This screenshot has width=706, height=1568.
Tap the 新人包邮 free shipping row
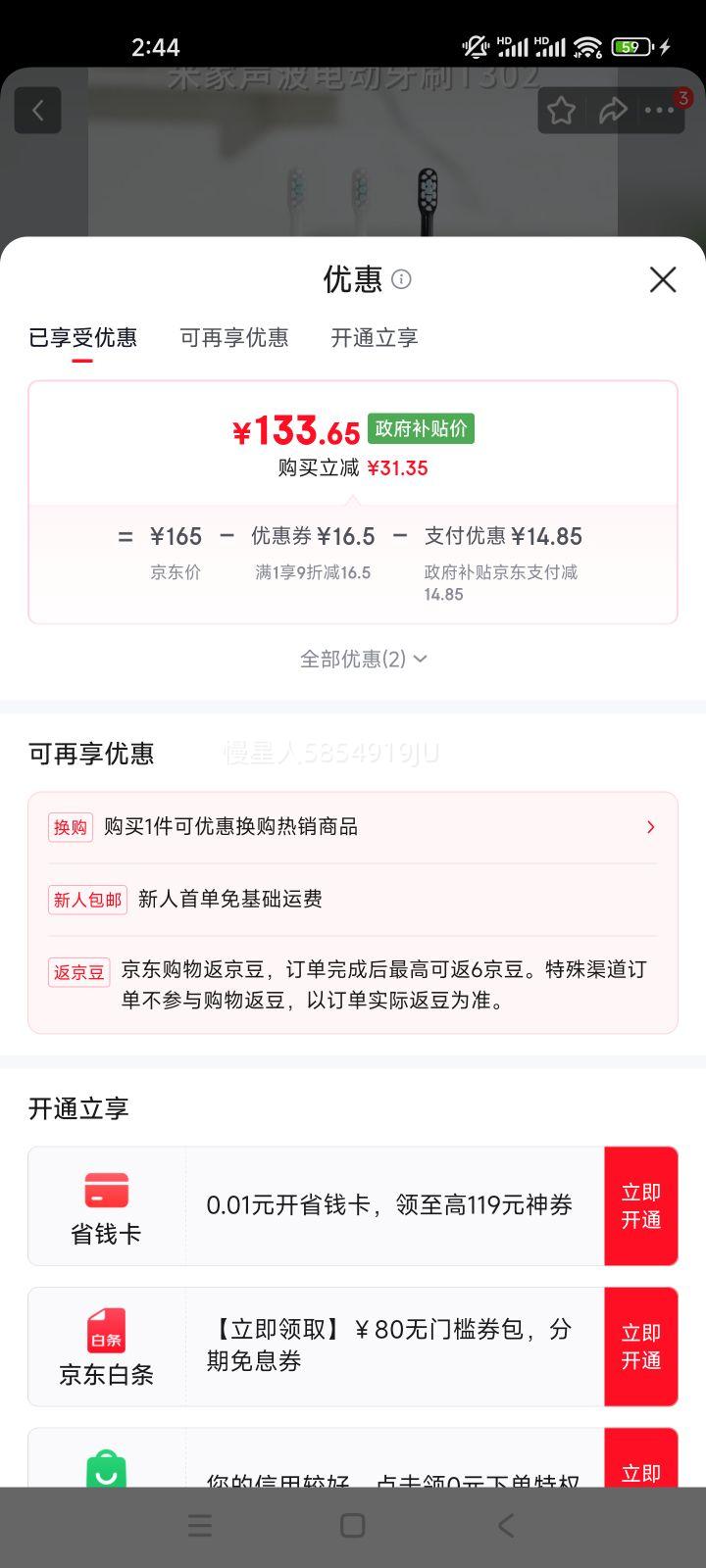(x=353, y=899)
